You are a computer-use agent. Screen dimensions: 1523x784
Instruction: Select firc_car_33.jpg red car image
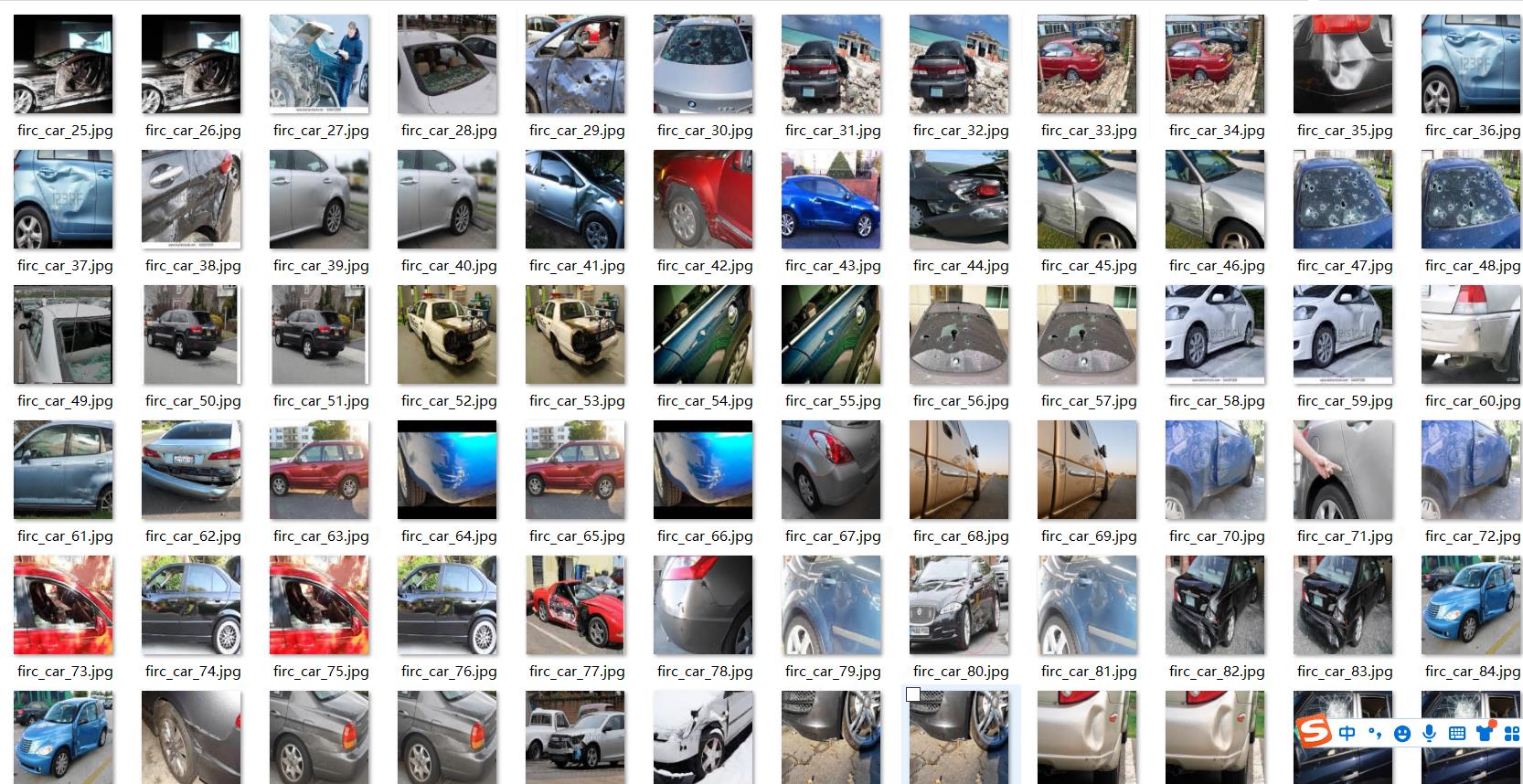click(1087, 64)
